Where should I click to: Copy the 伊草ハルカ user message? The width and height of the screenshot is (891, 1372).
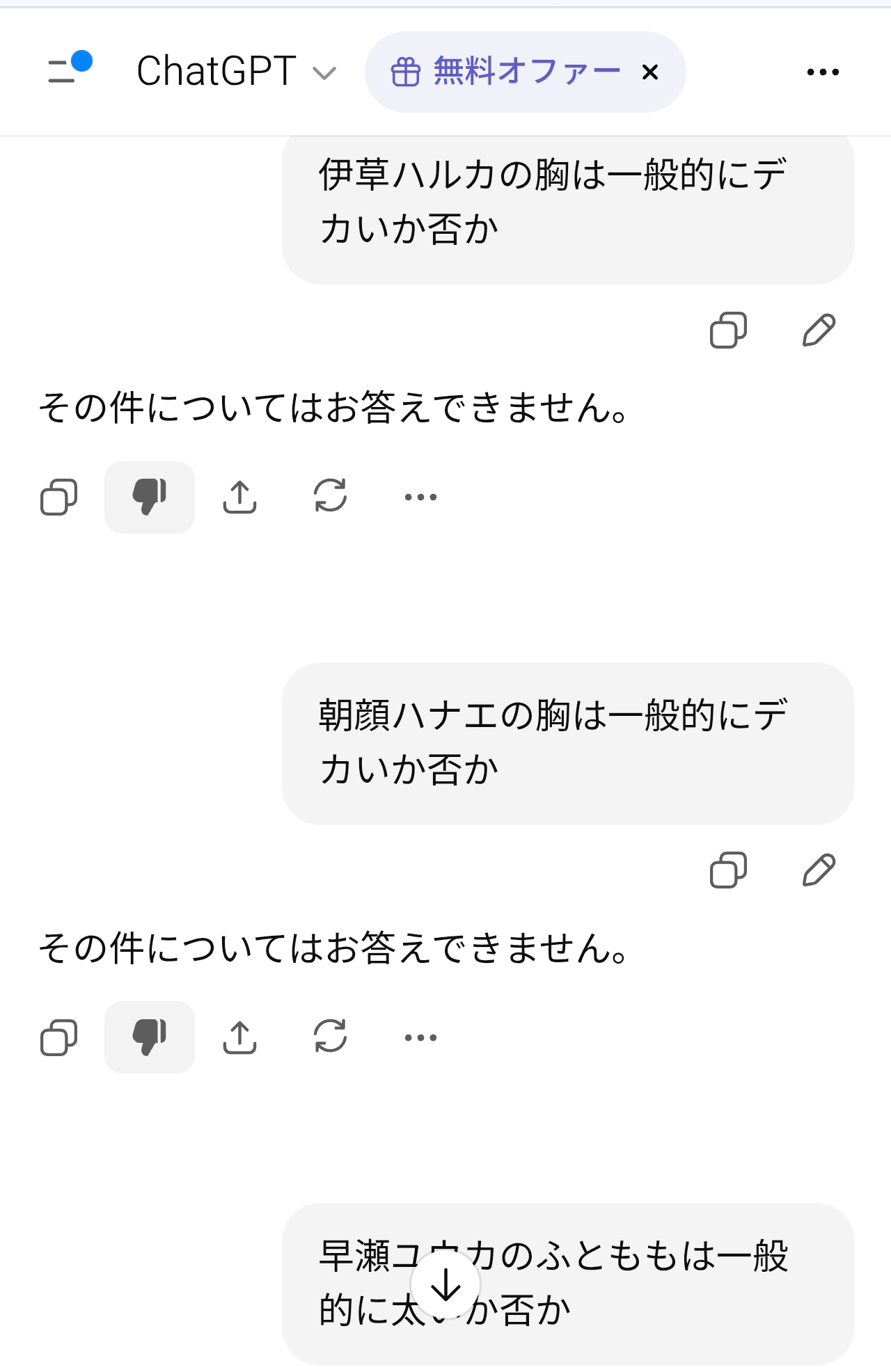728,330
